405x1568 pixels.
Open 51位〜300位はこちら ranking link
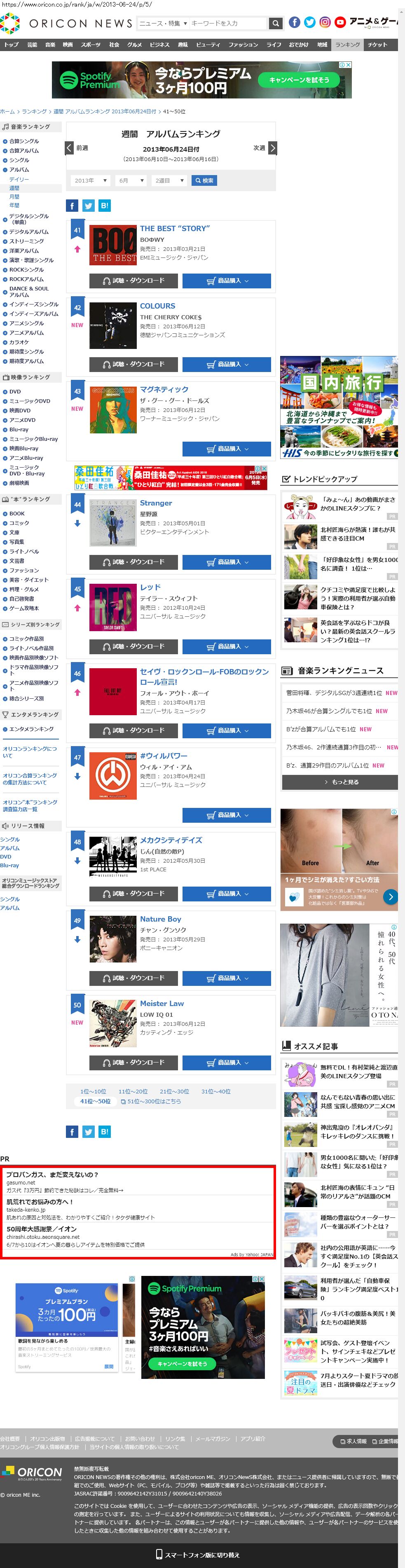154,1101
